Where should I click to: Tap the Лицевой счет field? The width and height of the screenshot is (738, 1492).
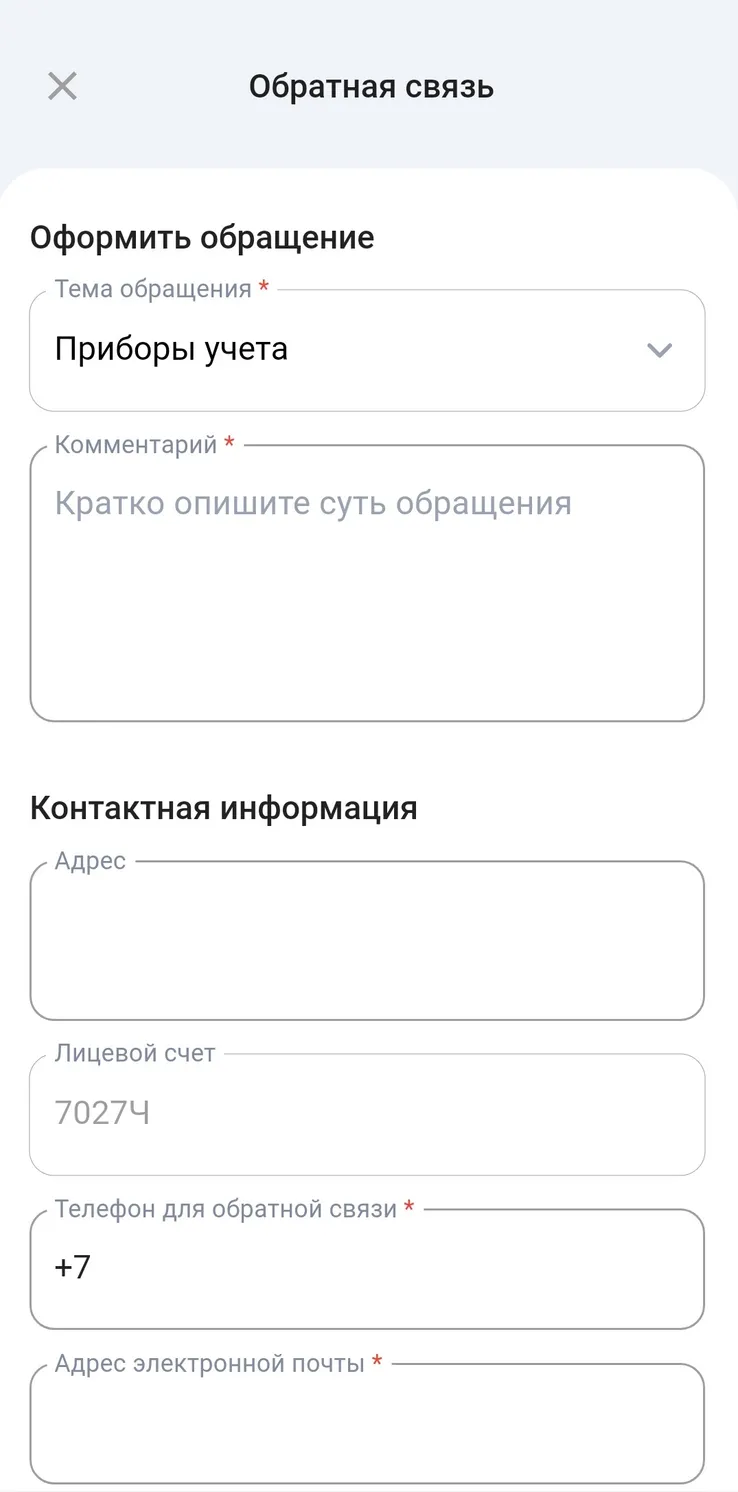pos(367,1114)
